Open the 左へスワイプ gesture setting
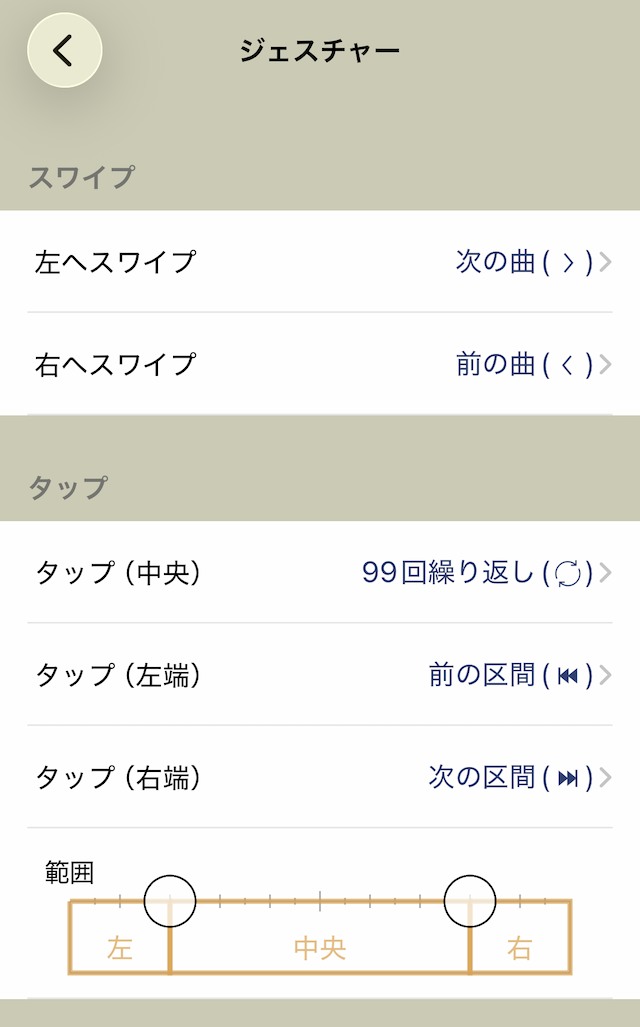This screenshot has width=640, height=1027. click(320, 262)
